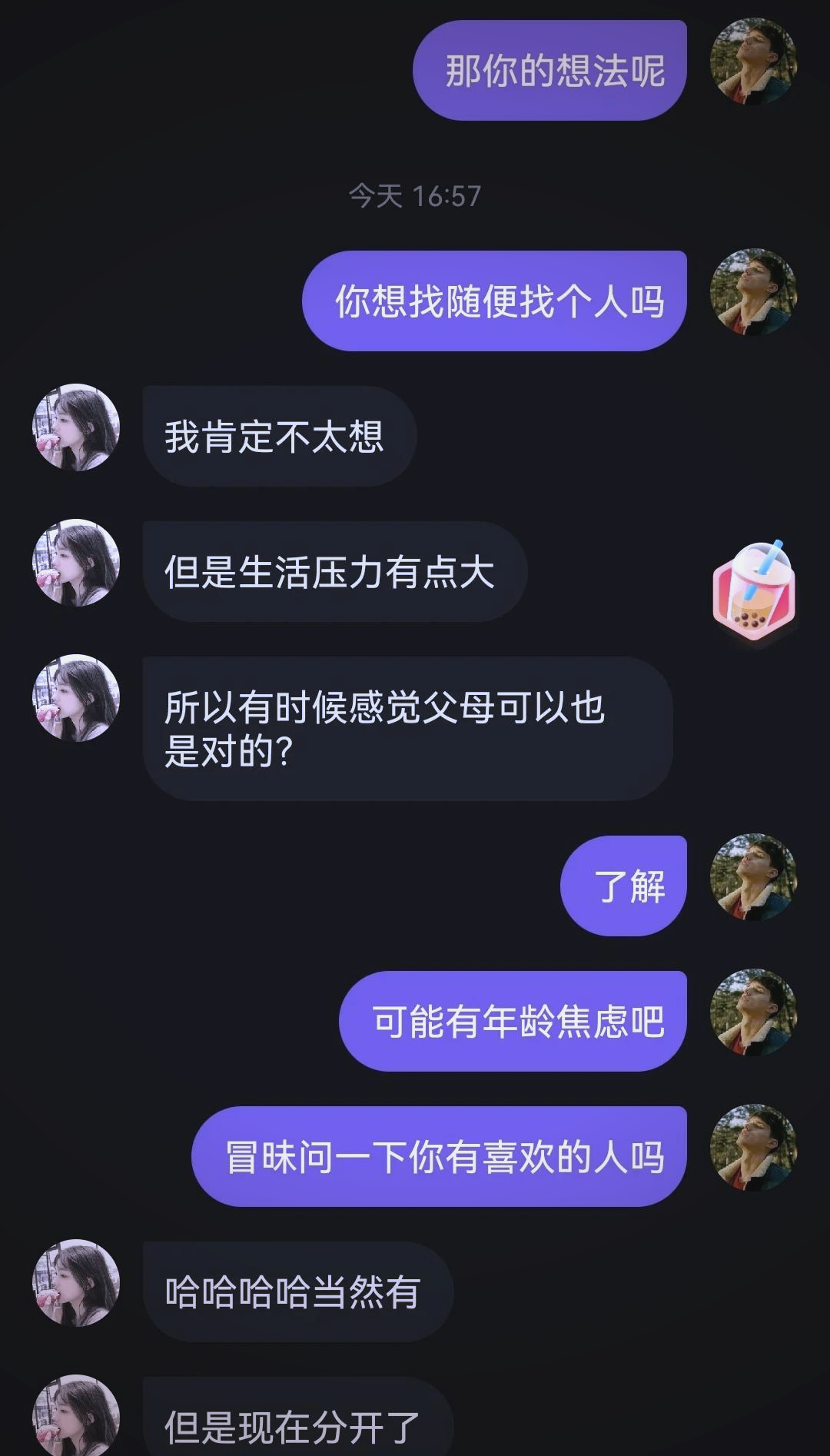Open the floating bubble tea gift icon

(x=754, y=590)
